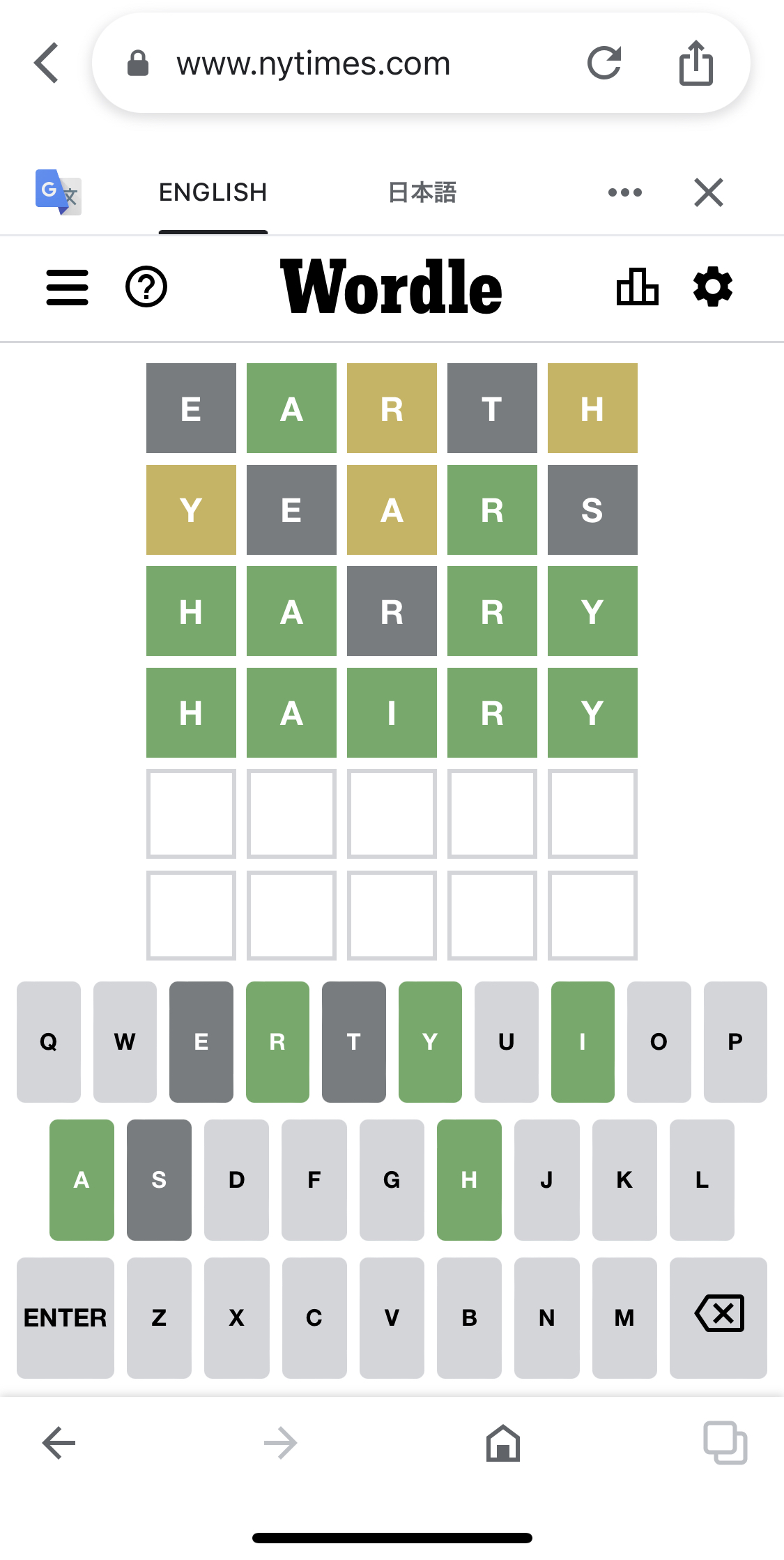Tap the letter M key
The width and height of the screenshot is (784, 1560).
[624, 1317]
